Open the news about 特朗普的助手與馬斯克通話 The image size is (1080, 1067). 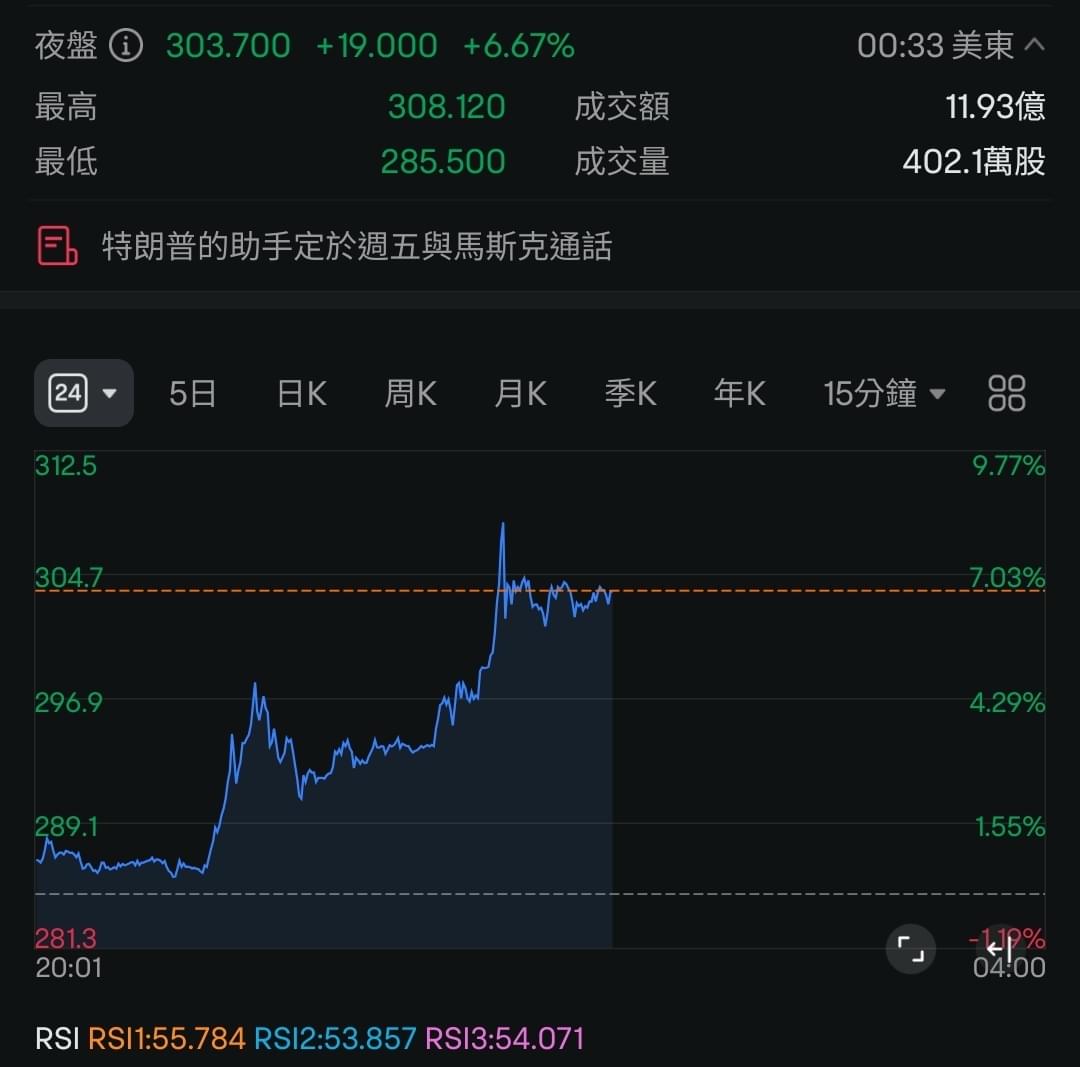[356, 246]
